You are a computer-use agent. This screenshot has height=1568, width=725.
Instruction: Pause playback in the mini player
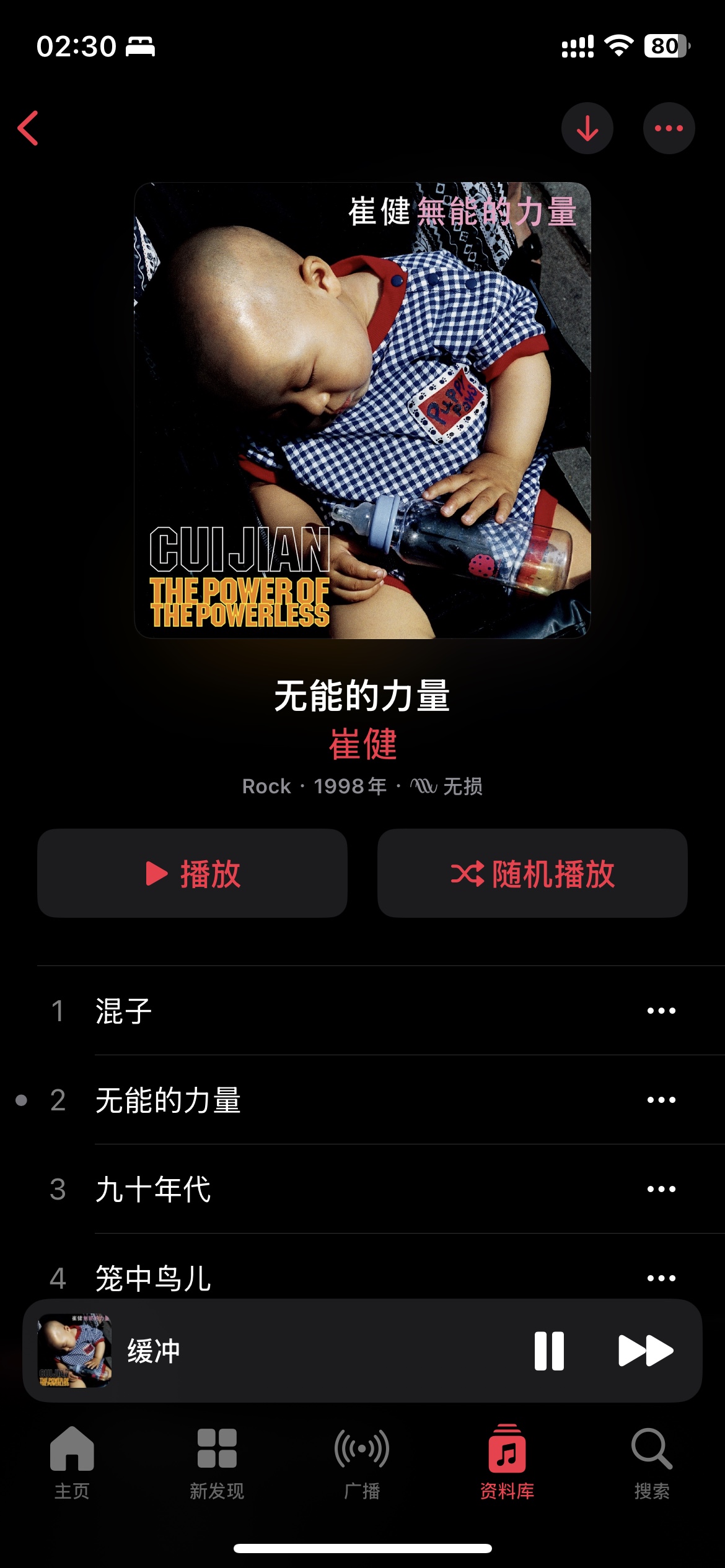point(549,1351)
